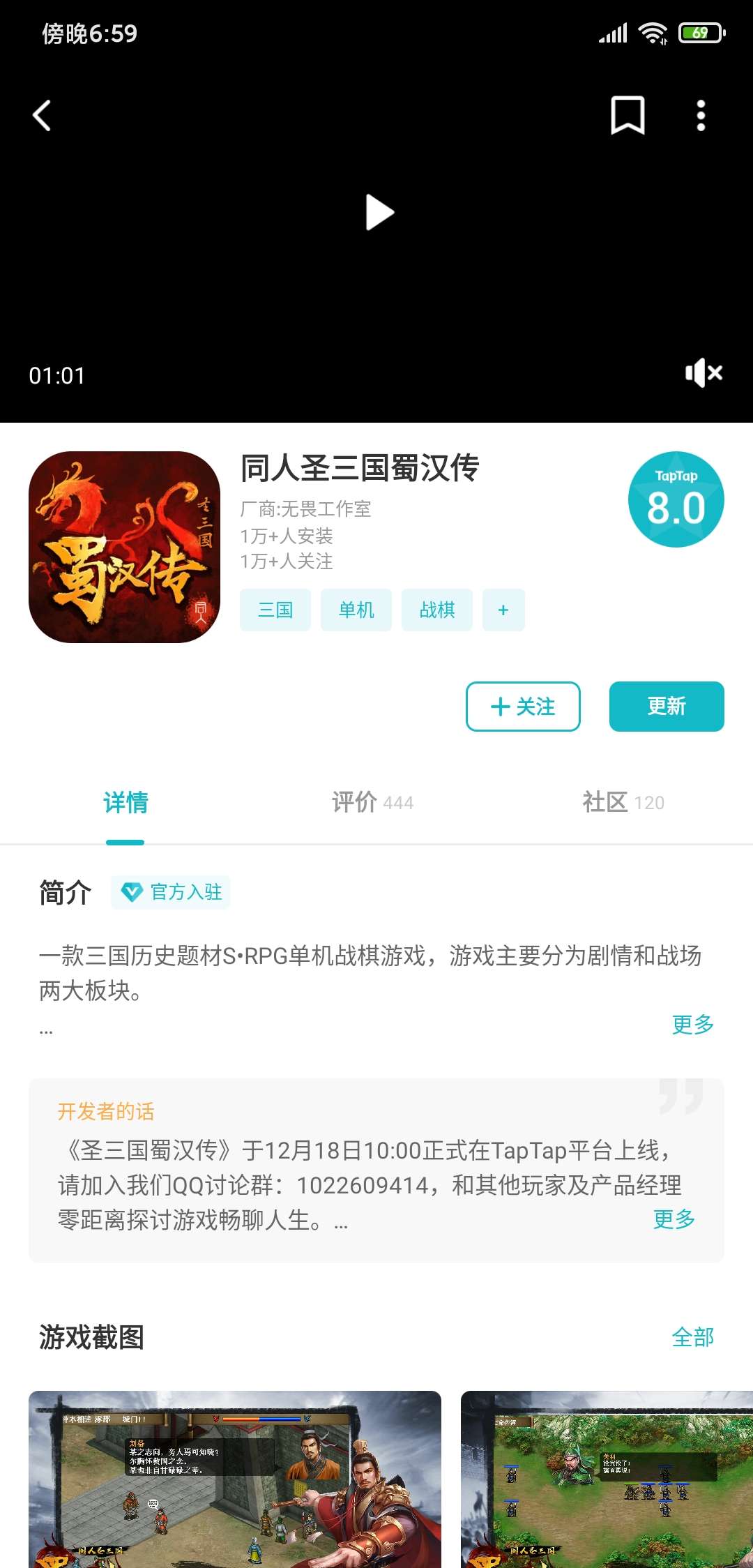
Task: Unmute the video sound
Action: 703,373
